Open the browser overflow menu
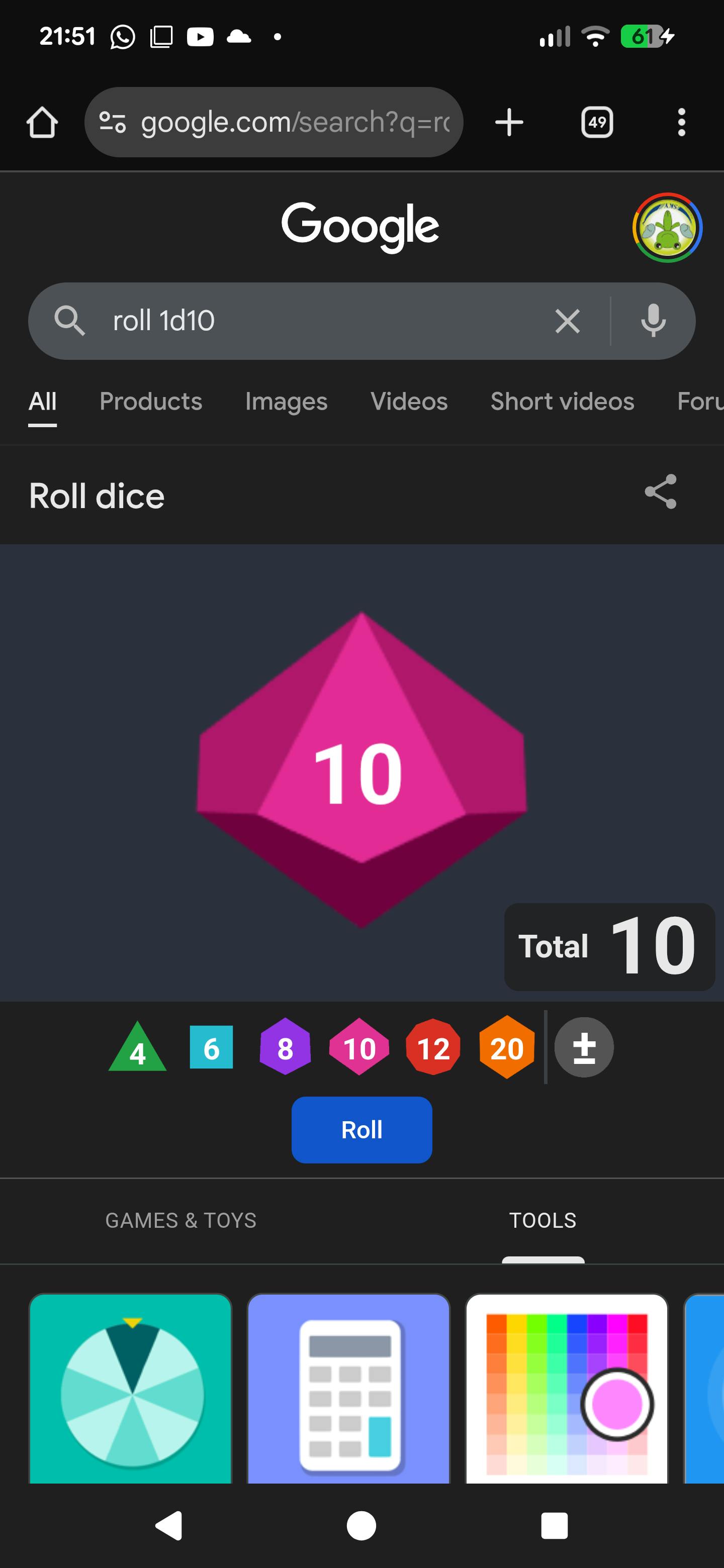724x1568 pixels. 681,122
